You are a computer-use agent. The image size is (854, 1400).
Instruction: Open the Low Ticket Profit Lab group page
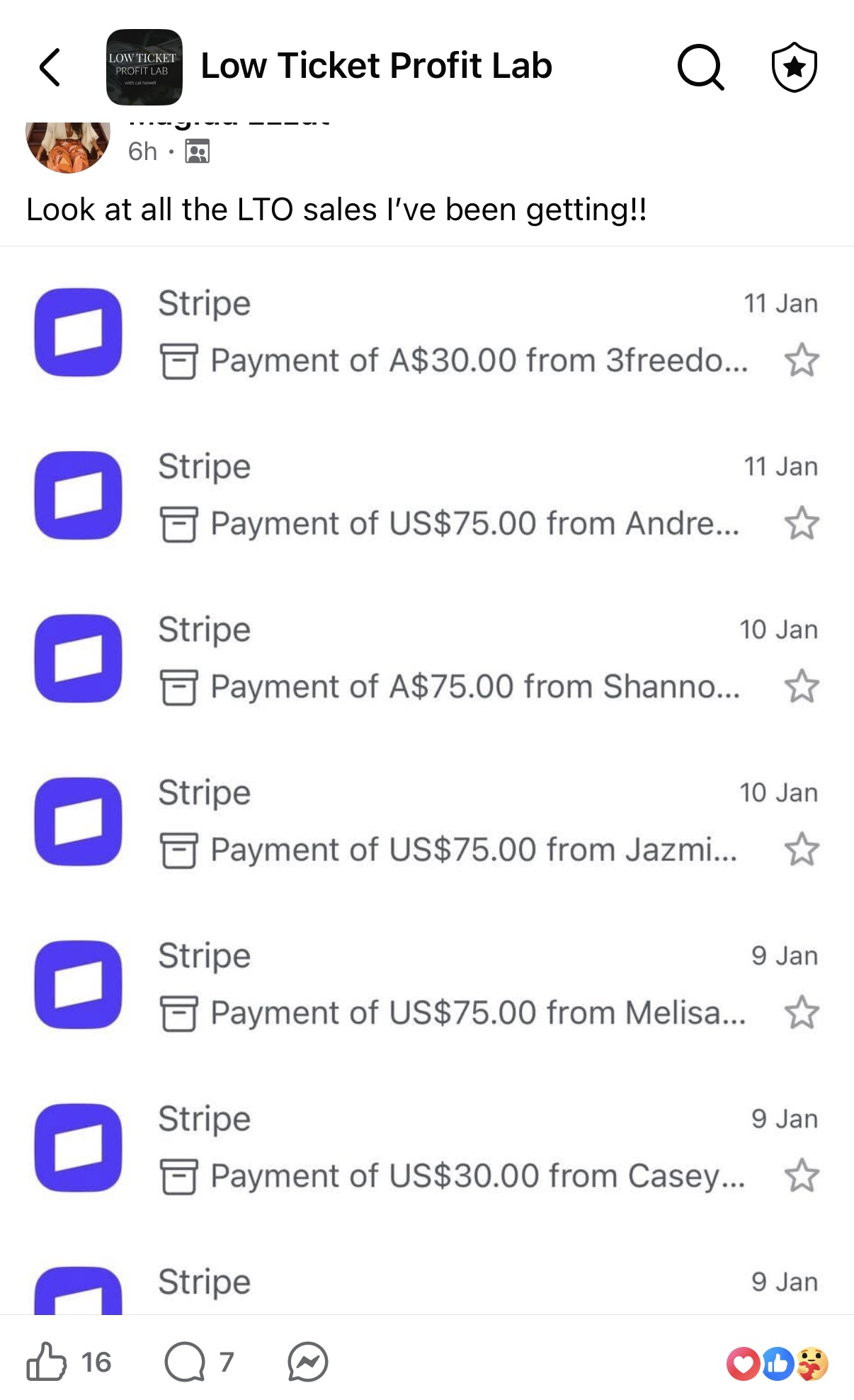(x=375, y=66)
